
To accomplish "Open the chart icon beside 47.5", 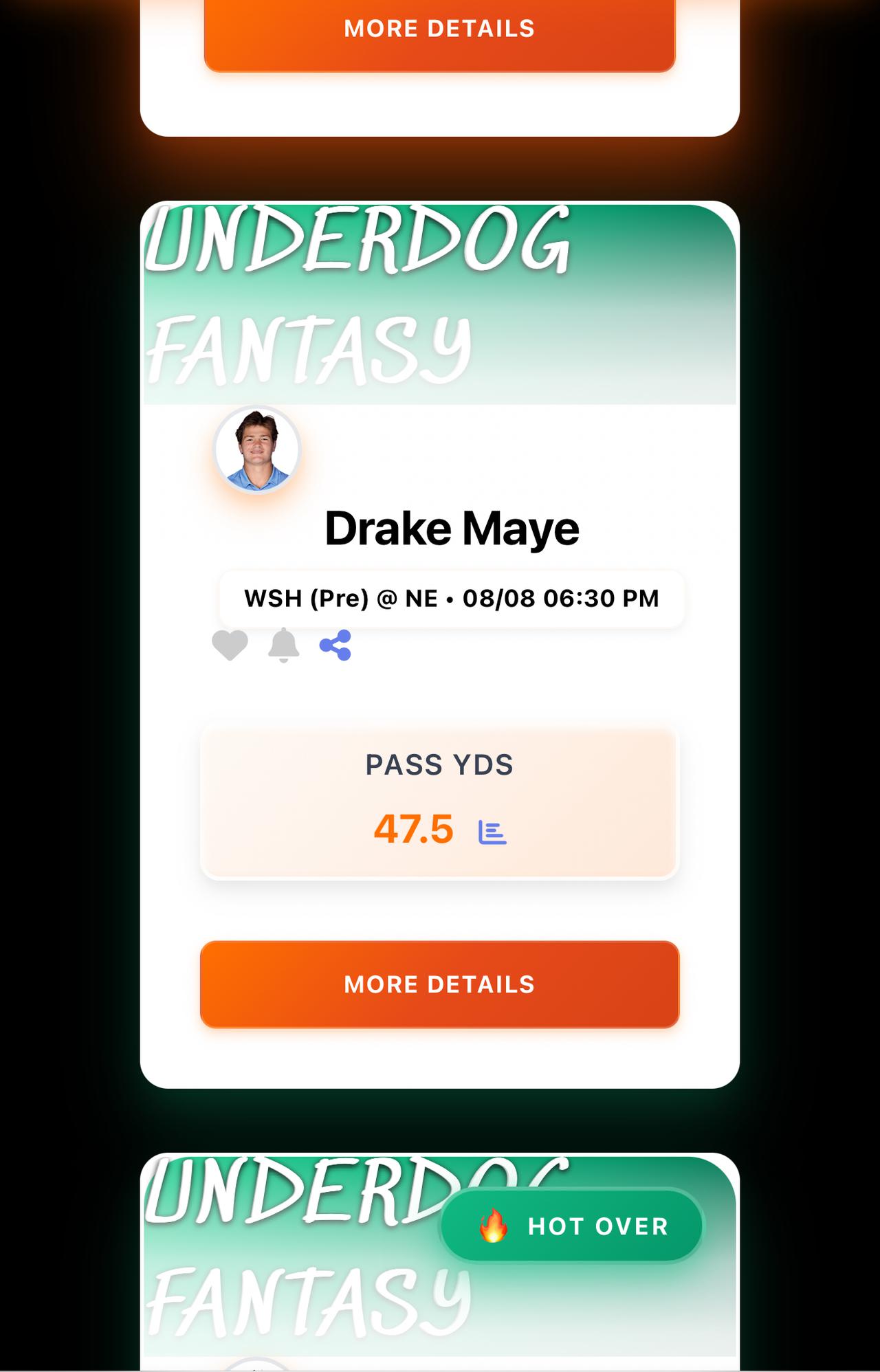I will [x=492, y=832].
